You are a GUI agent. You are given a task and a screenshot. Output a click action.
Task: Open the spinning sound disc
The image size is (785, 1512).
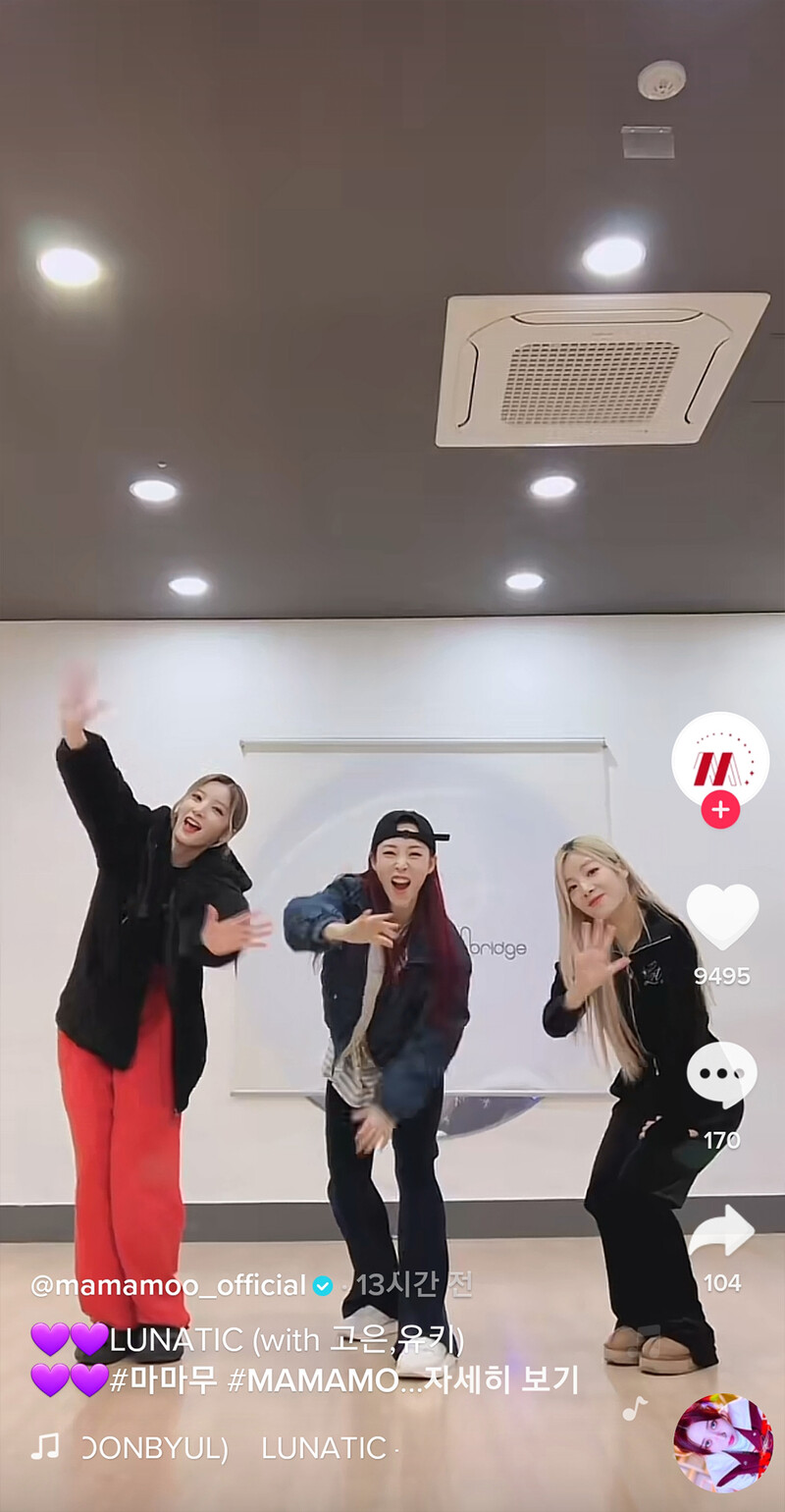pos(722,1443)
